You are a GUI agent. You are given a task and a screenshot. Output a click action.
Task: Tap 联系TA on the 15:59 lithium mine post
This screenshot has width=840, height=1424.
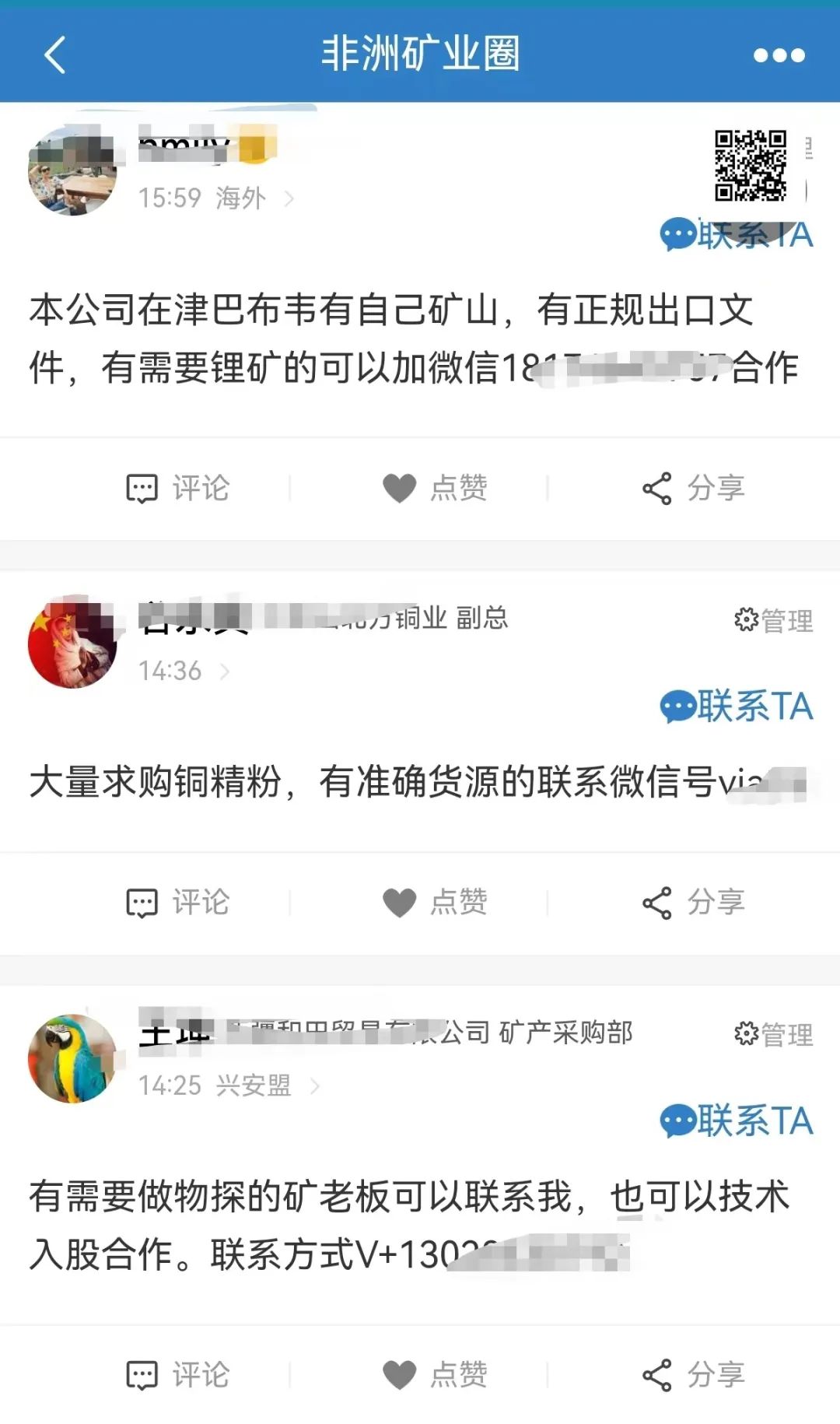click(737, 234)
